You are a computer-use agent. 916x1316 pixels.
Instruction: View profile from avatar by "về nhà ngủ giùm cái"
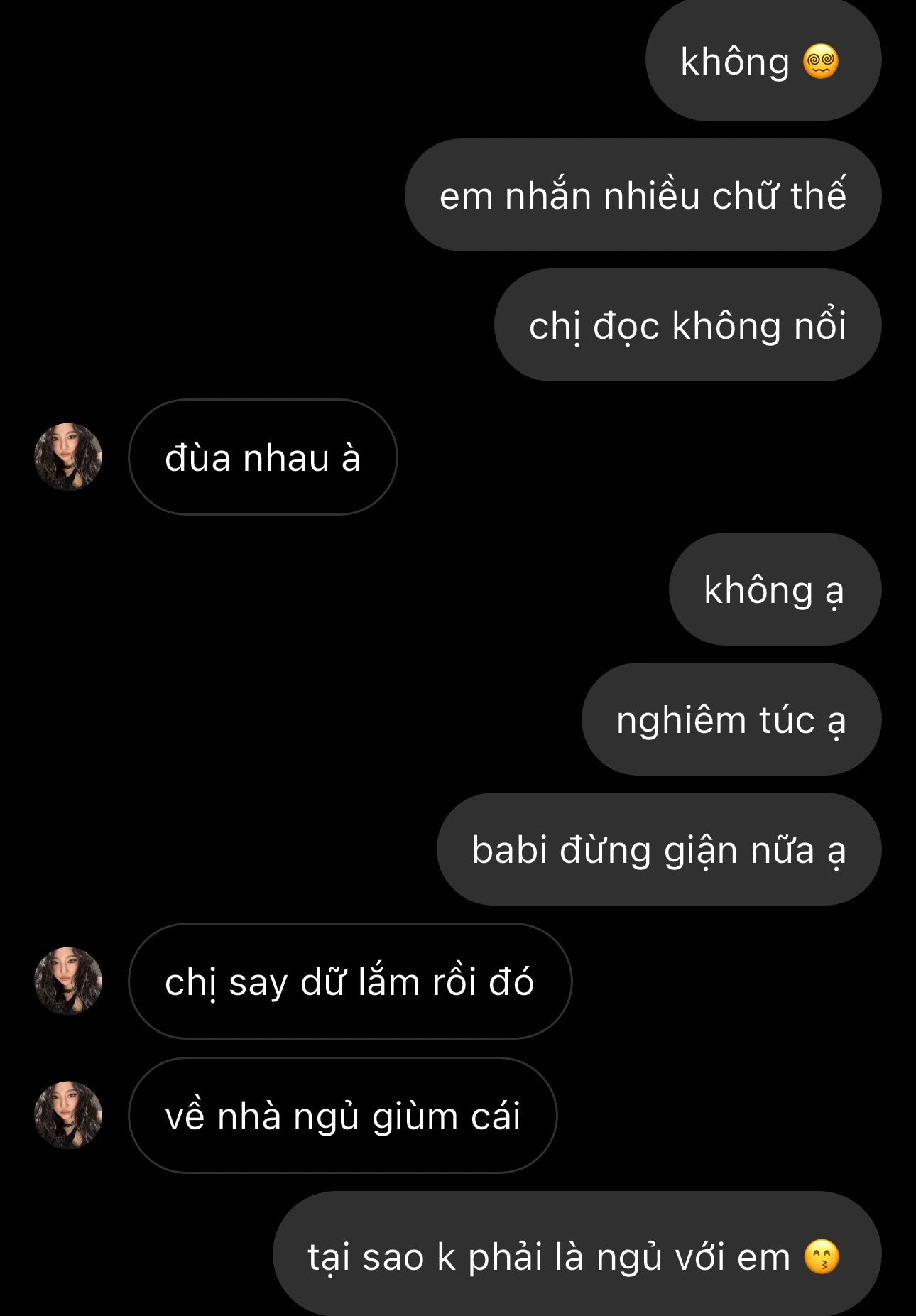pyautogui.click(x=68, y=1115)
